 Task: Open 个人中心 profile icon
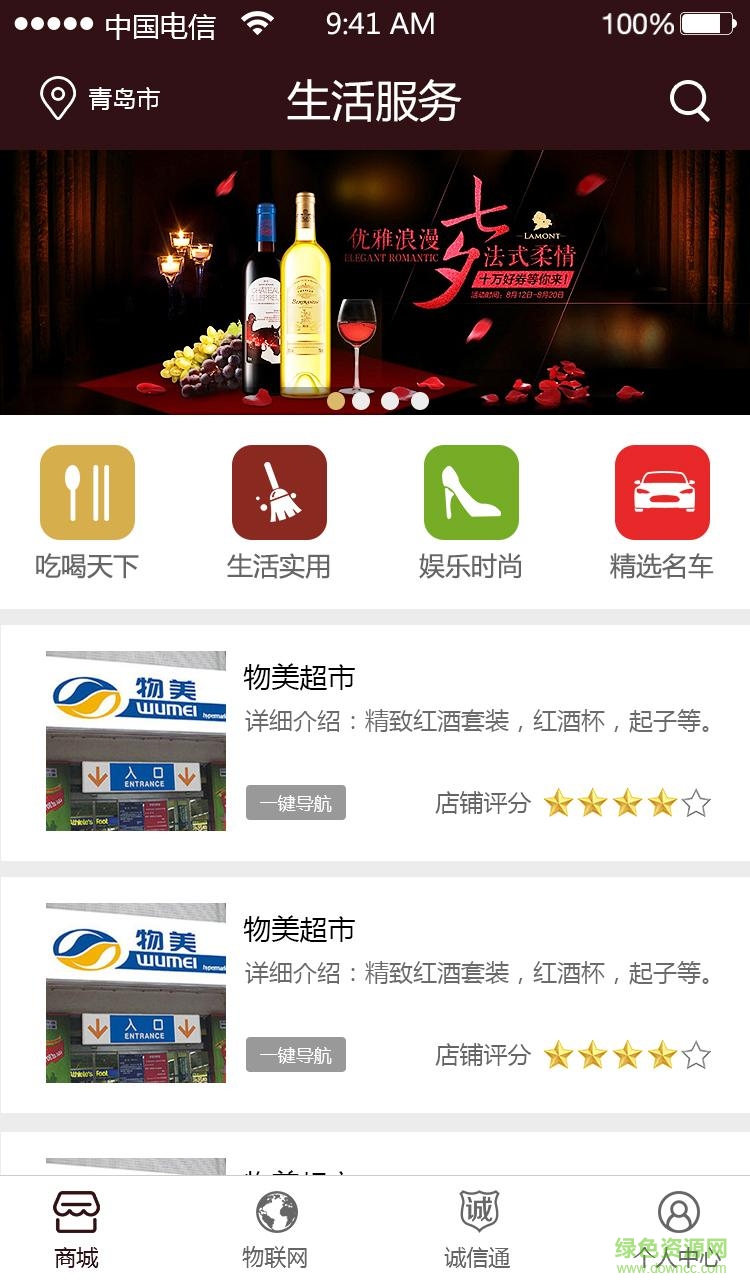coord(679,1211)
